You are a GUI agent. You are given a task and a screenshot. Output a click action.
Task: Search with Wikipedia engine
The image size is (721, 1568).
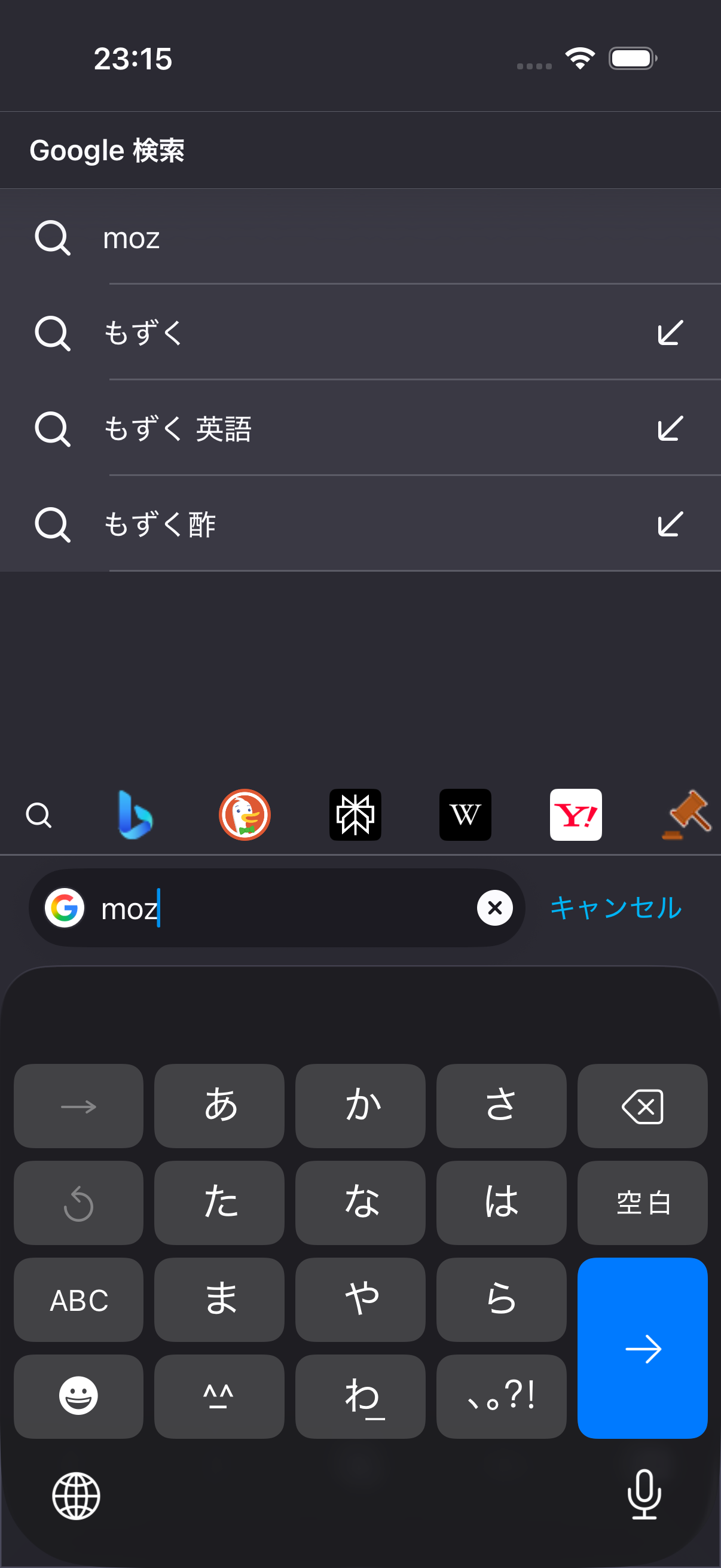point(466,814)
